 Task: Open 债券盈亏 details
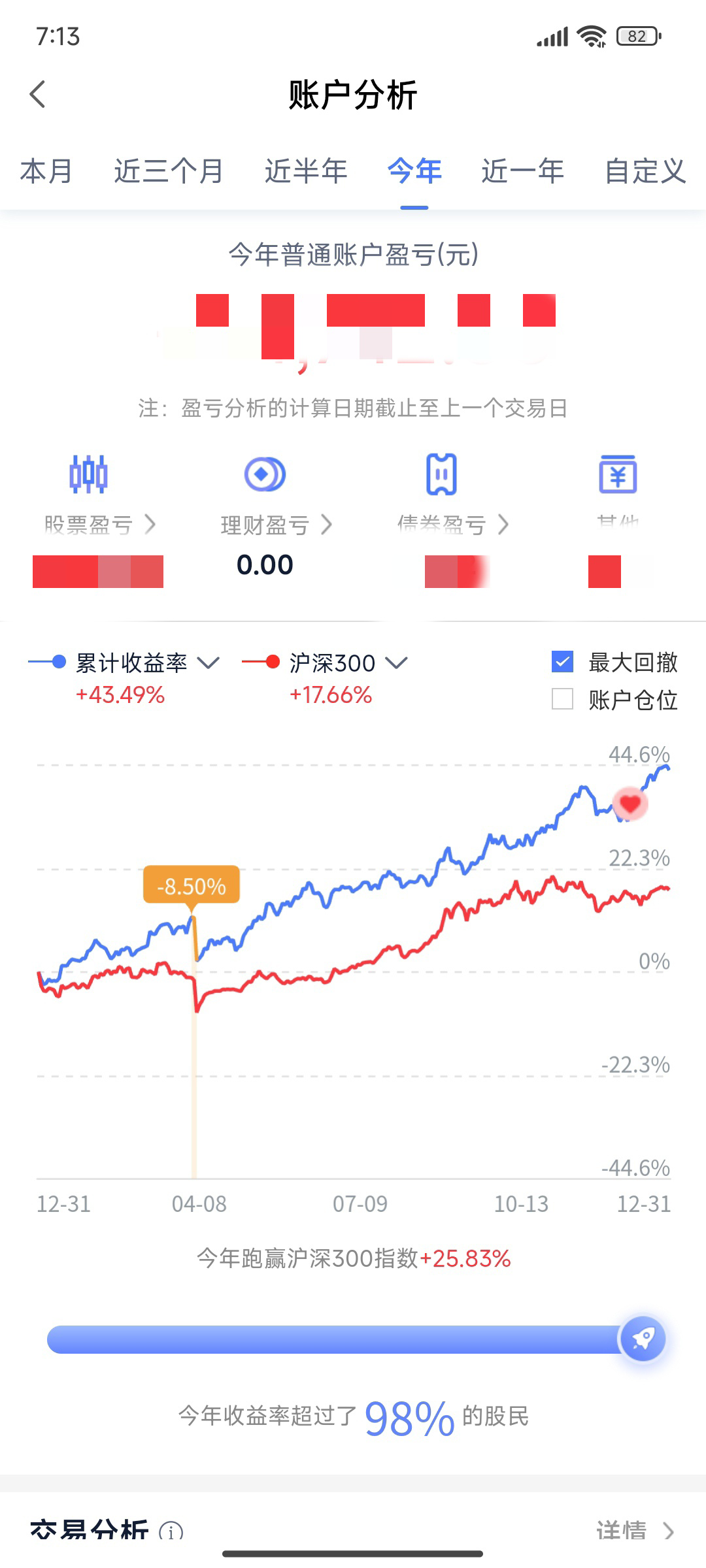coord(452,524)
